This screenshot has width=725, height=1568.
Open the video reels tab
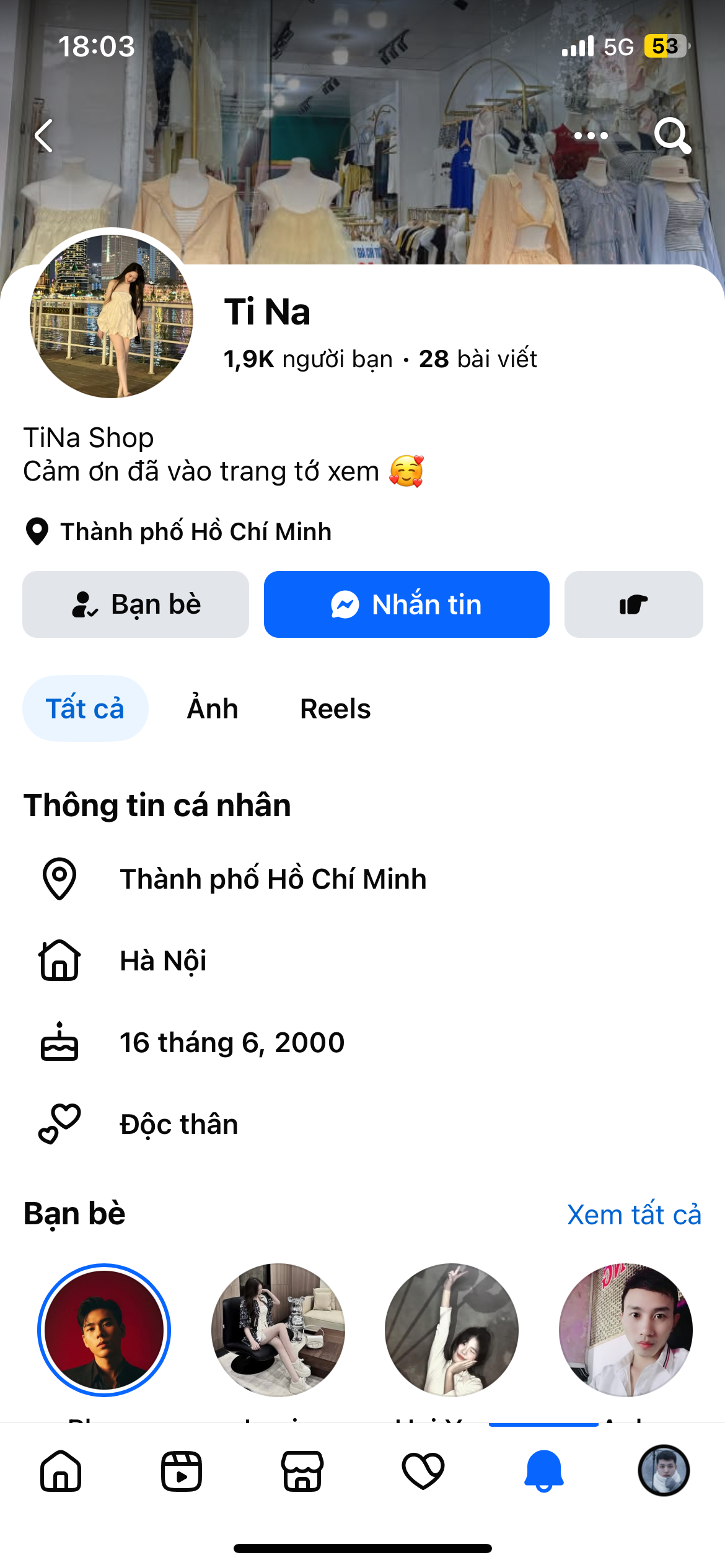182,1471
